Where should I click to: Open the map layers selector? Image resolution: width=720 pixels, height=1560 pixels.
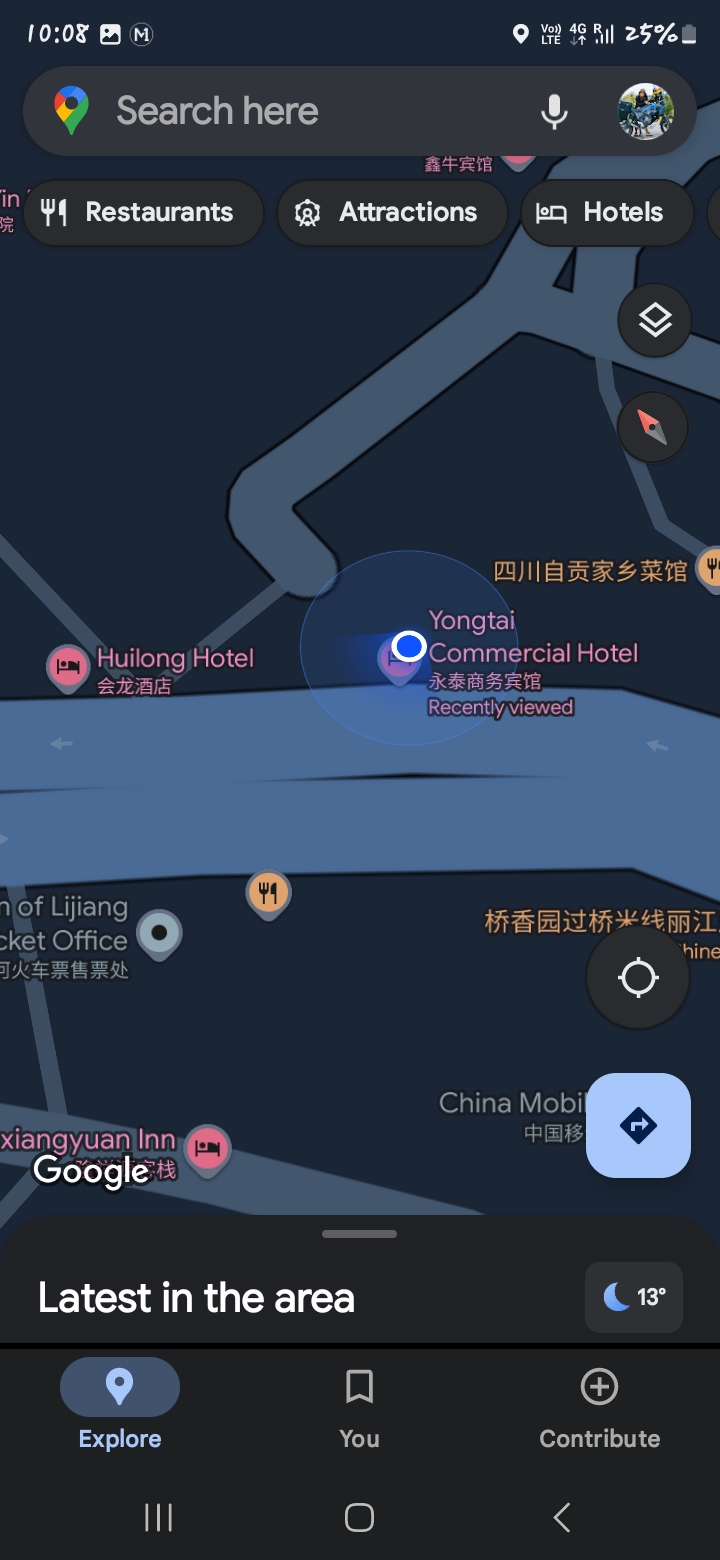tap(655, 321)
